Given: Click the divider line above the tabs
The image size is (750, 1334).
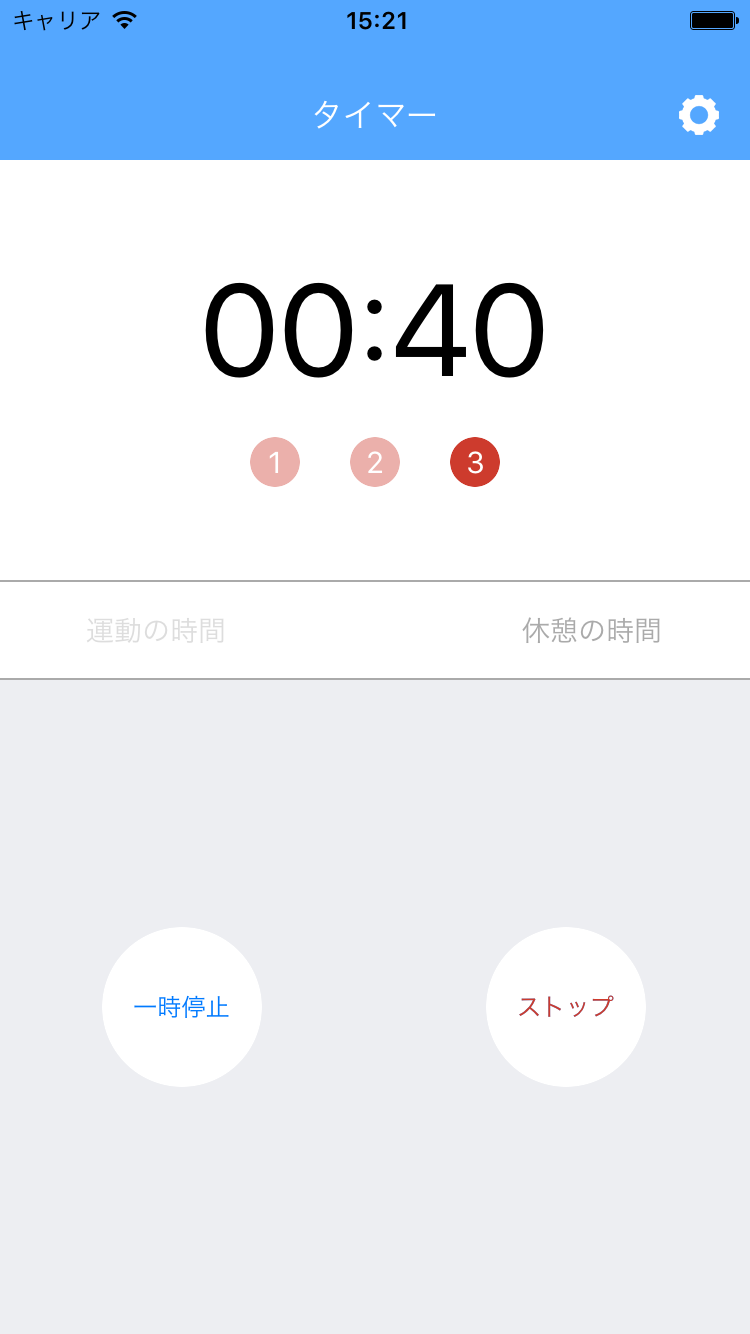Looking at the screenshot, I should point(374,579).
